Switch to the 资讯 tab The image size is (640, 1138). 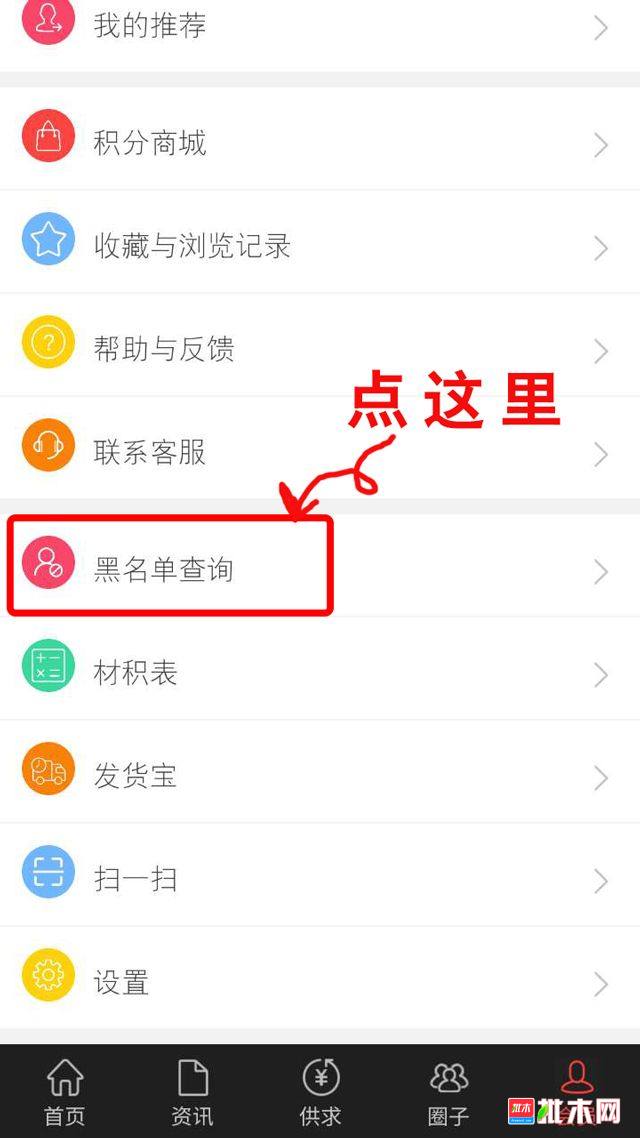pyautogui.click(x=192, y=1092)
